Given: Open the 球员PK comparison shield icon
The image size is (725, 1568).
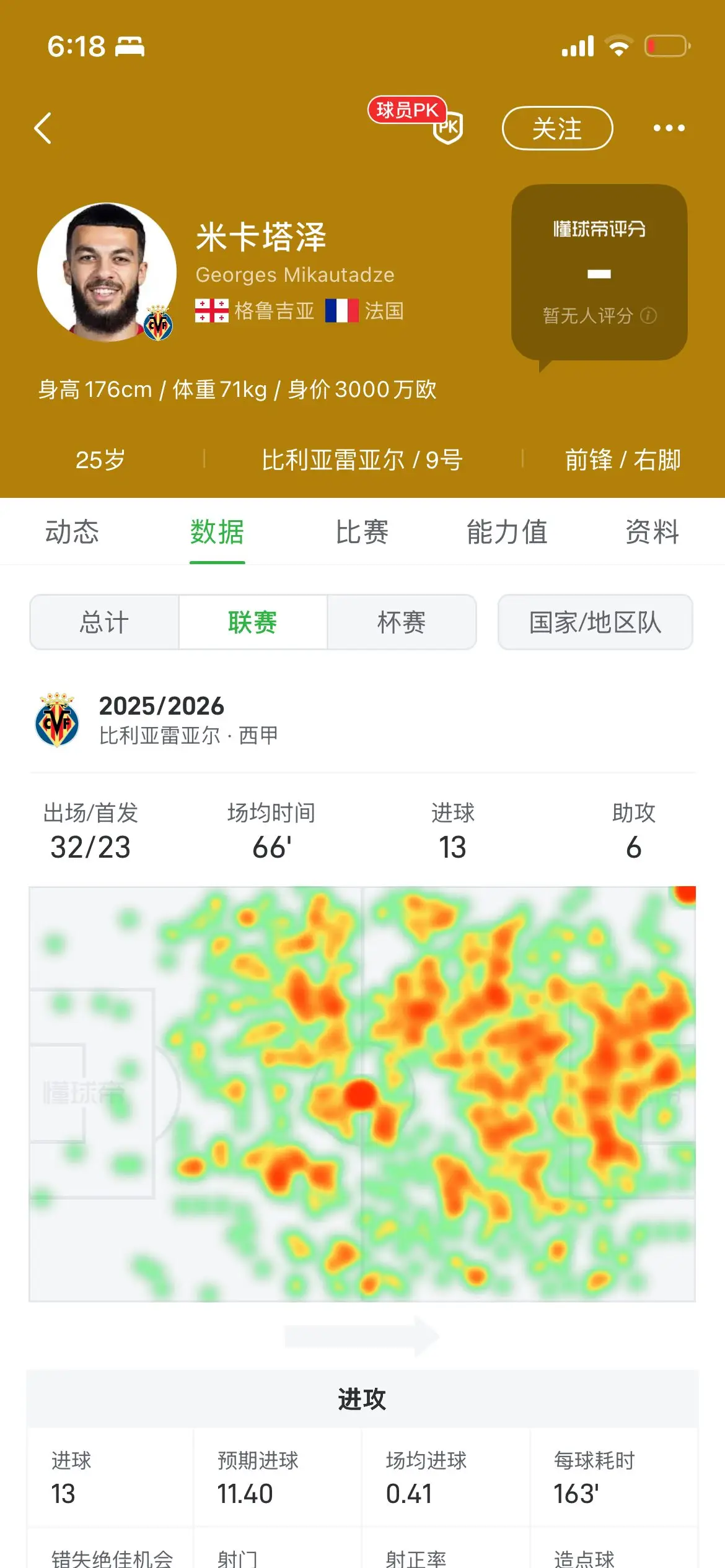Looking at the screenshot, I should click(x=447, y=126).
